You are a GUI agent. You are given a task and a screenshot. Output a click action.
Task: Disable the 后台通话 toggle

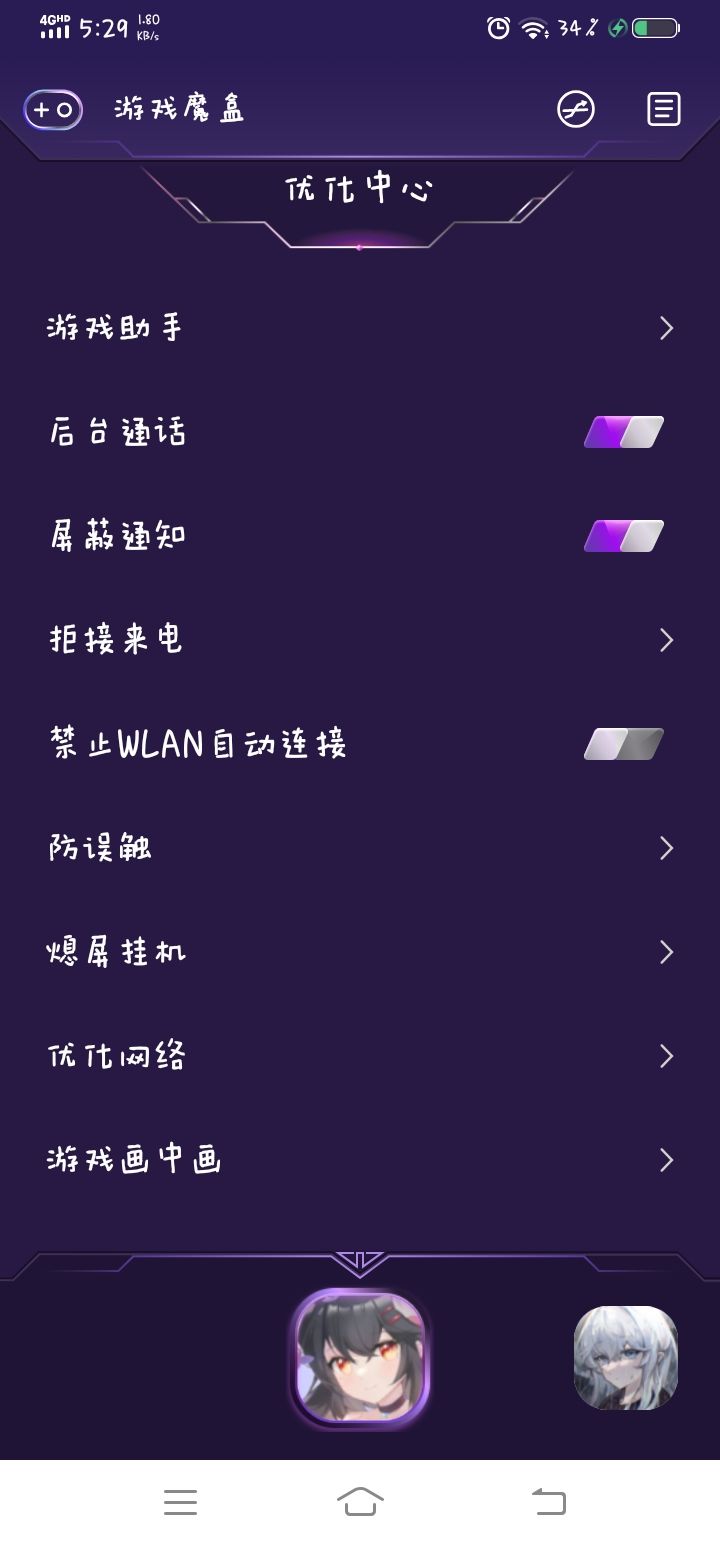point(624,432)
